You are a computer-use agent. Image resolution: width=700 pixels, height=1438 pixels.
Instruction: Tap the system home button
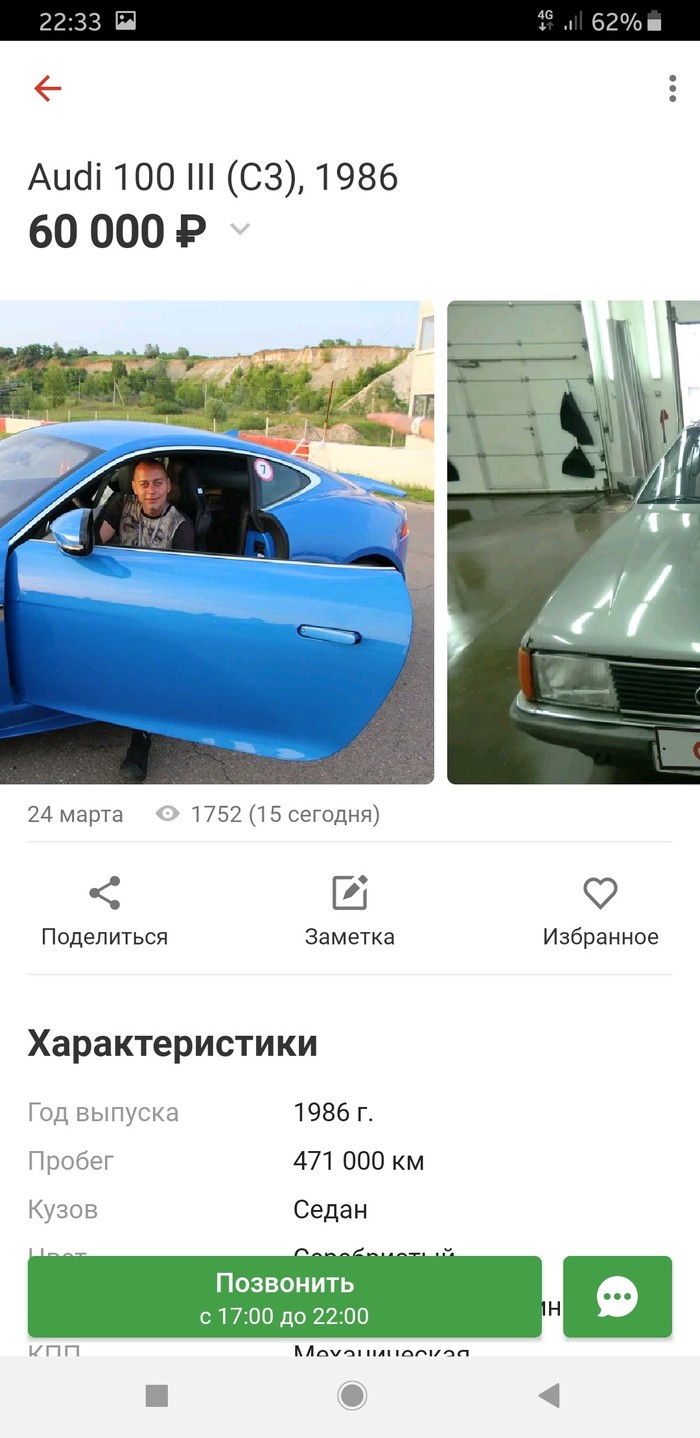click(x=351, y=1395)
